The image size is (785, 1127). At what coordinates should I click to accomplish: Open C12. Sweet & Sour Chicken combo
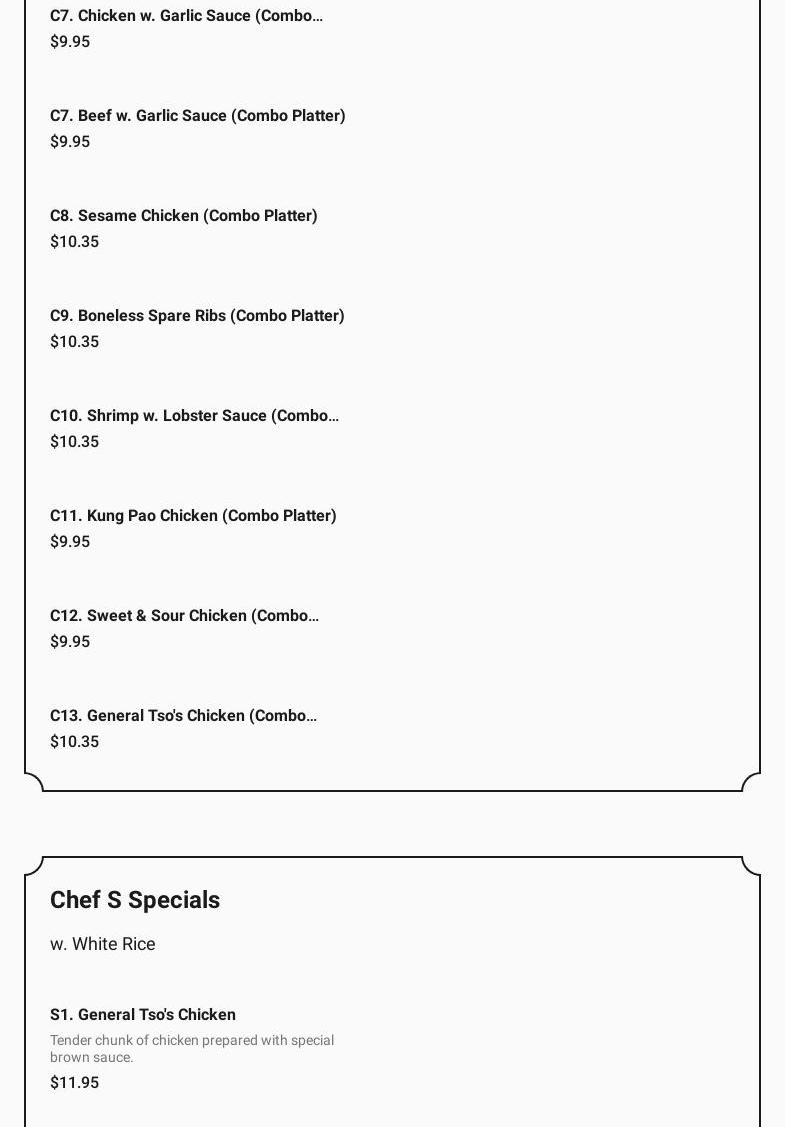[x=184, y=616]
